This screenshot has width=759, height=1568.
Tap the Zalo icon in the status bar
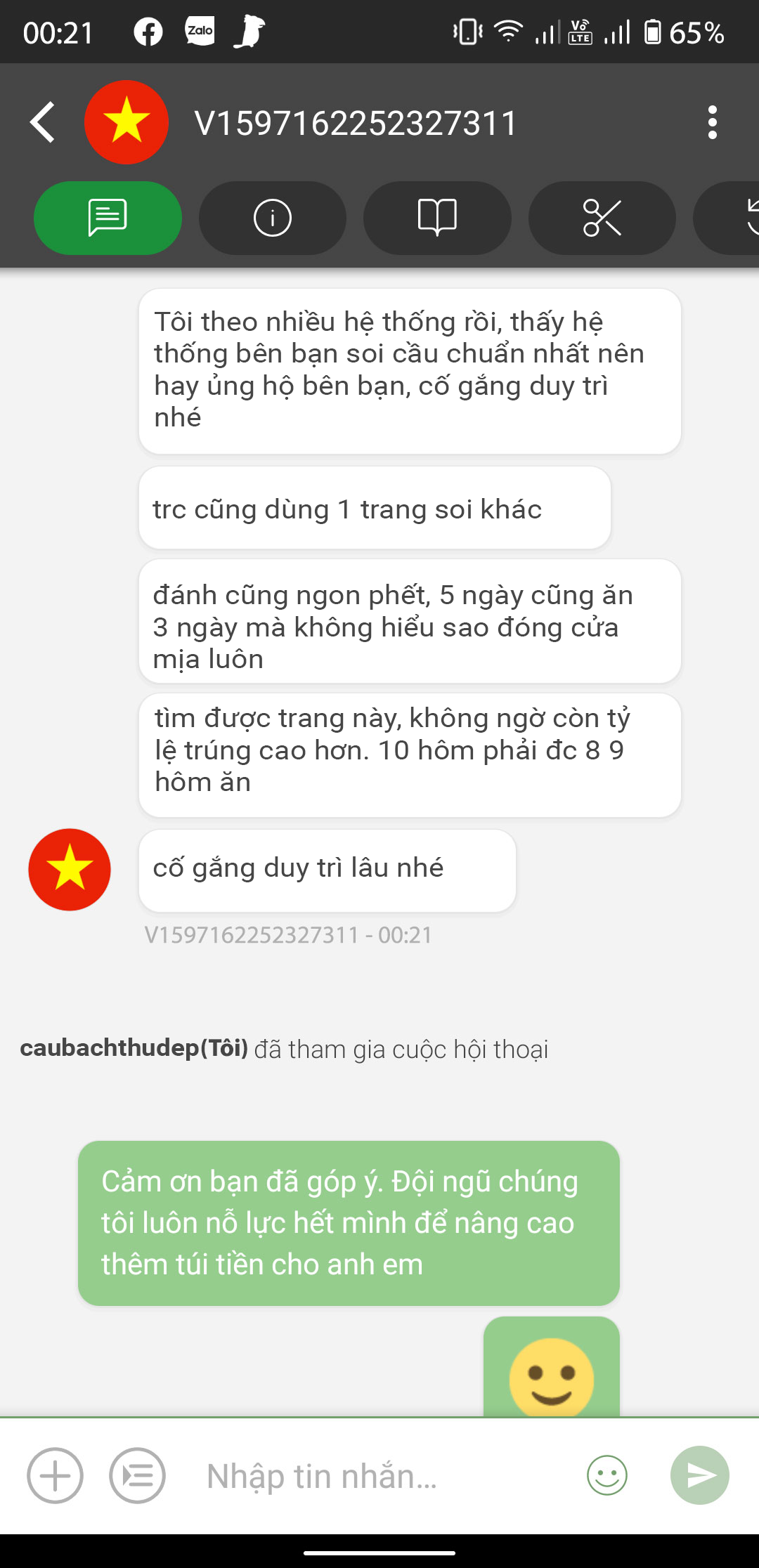[197, 31]
